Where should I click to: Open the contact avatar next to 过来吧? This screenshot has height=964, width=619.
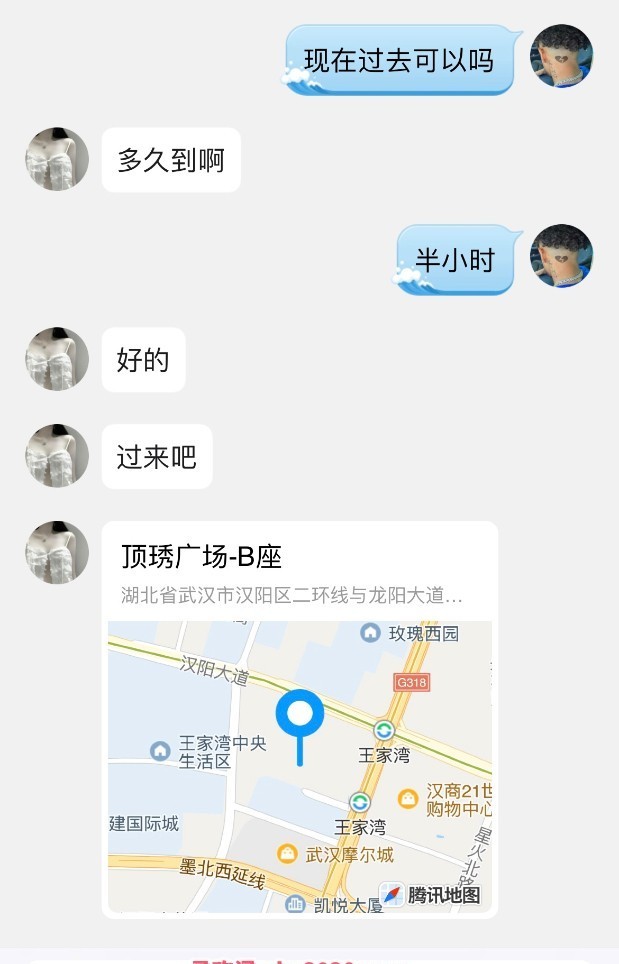57,456
